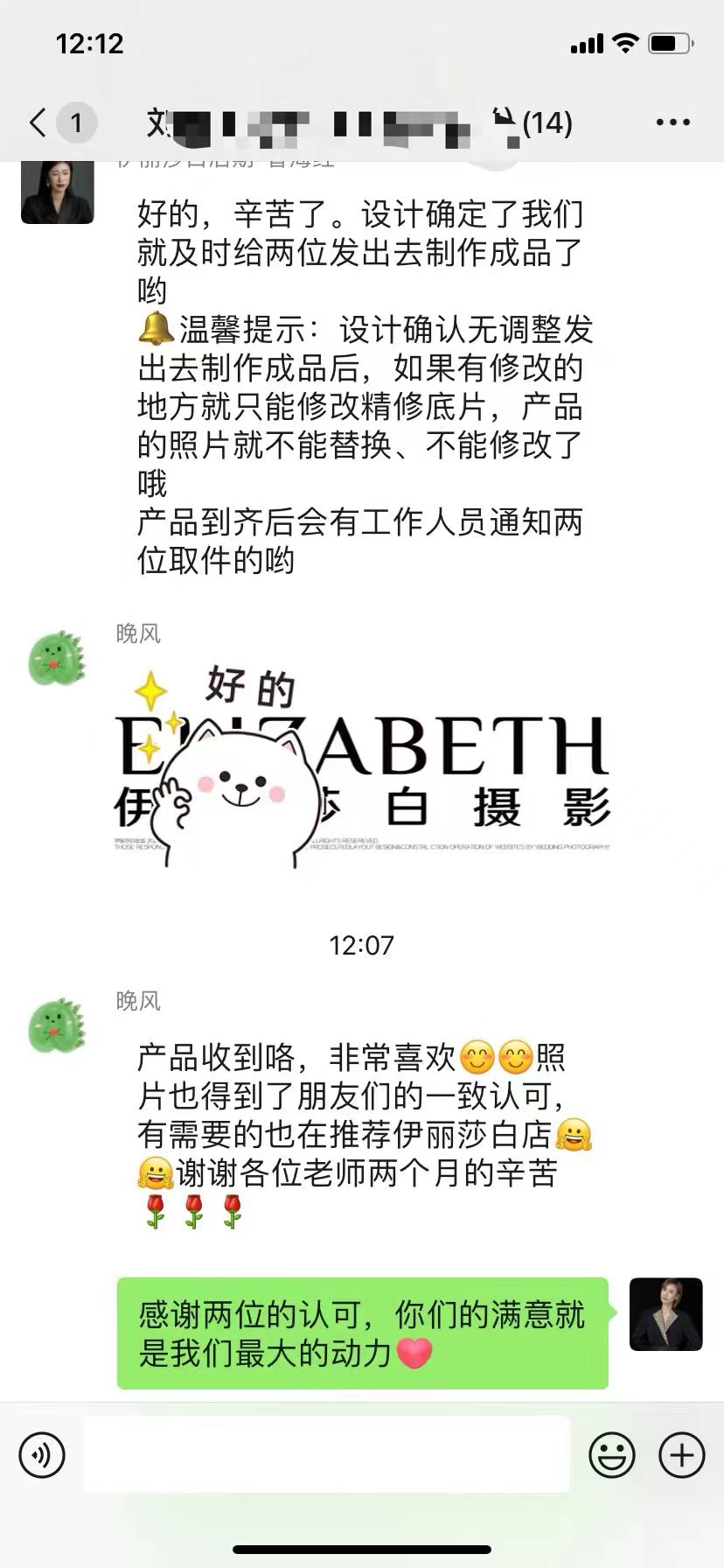
Task: Go back to the chat list
Action: pyautogui.click(x=38, y=122)
